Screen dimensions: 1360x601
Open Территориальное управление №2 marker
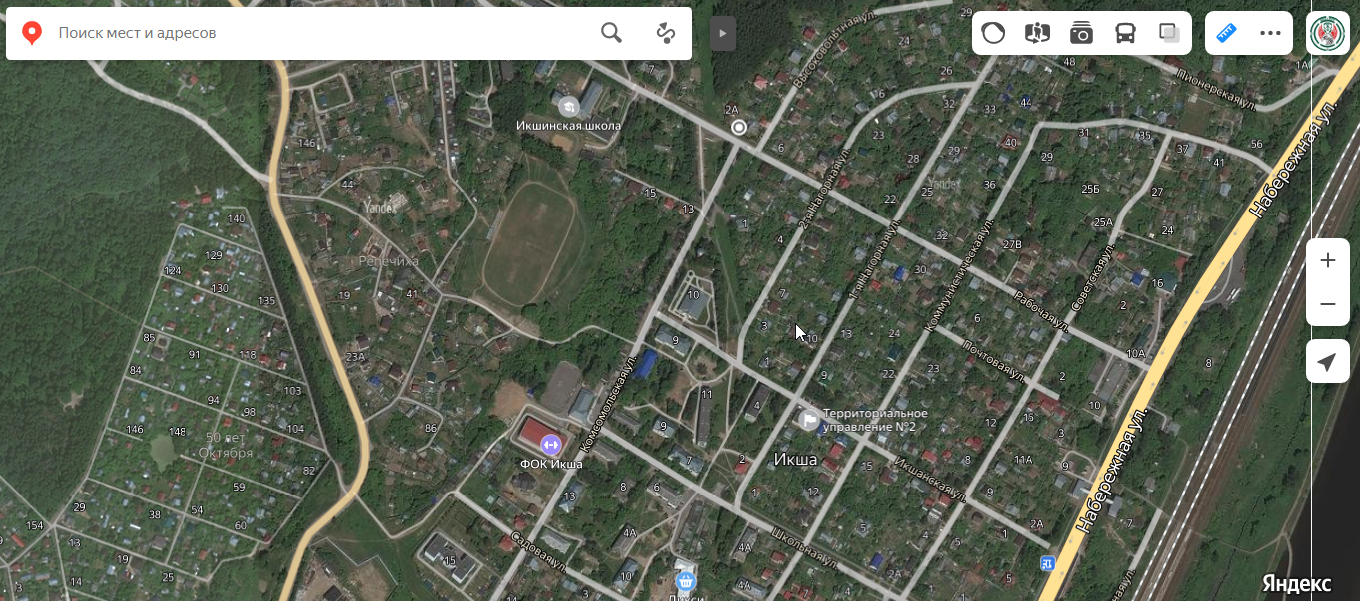[807, 420]
